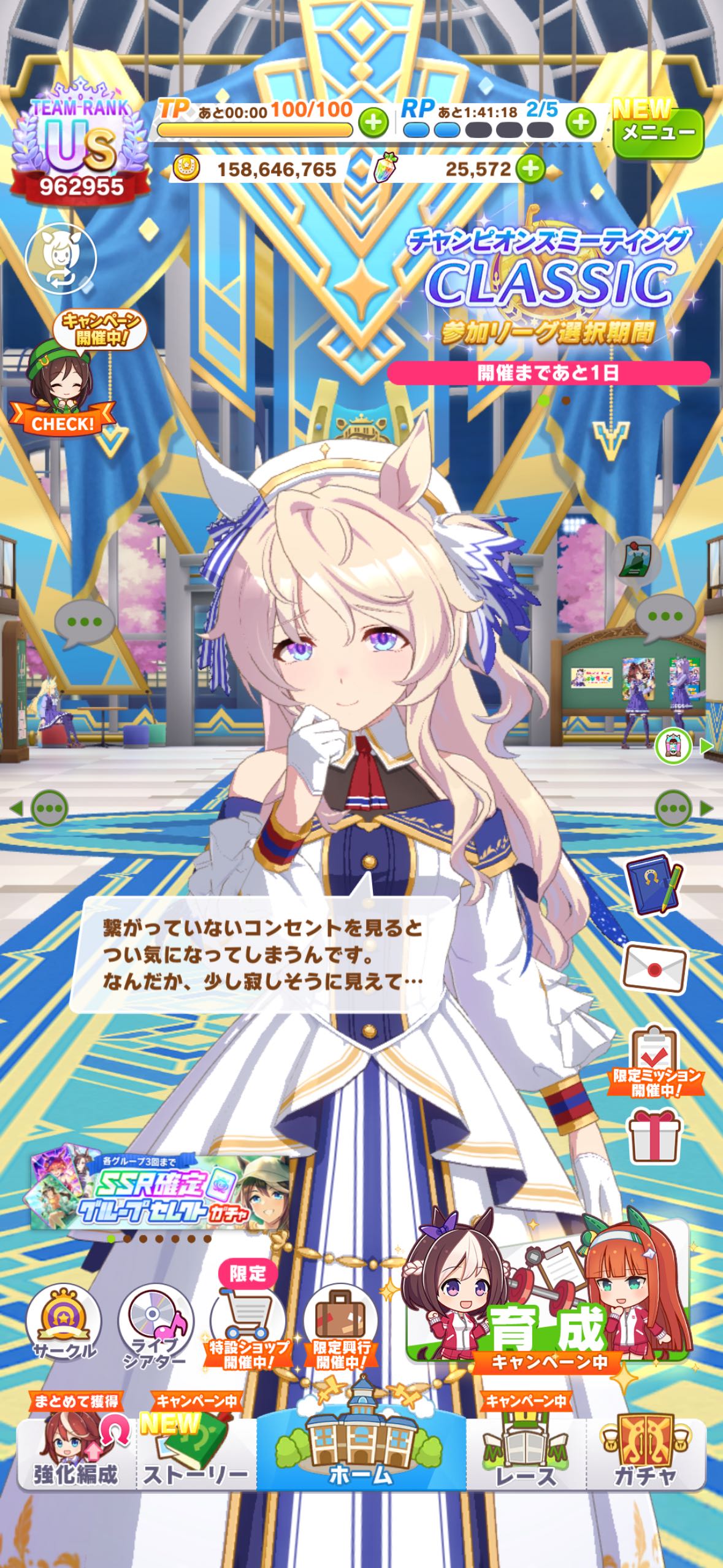Open the mail envelope icon
The image size is (723, 1568).
[654, 968]
